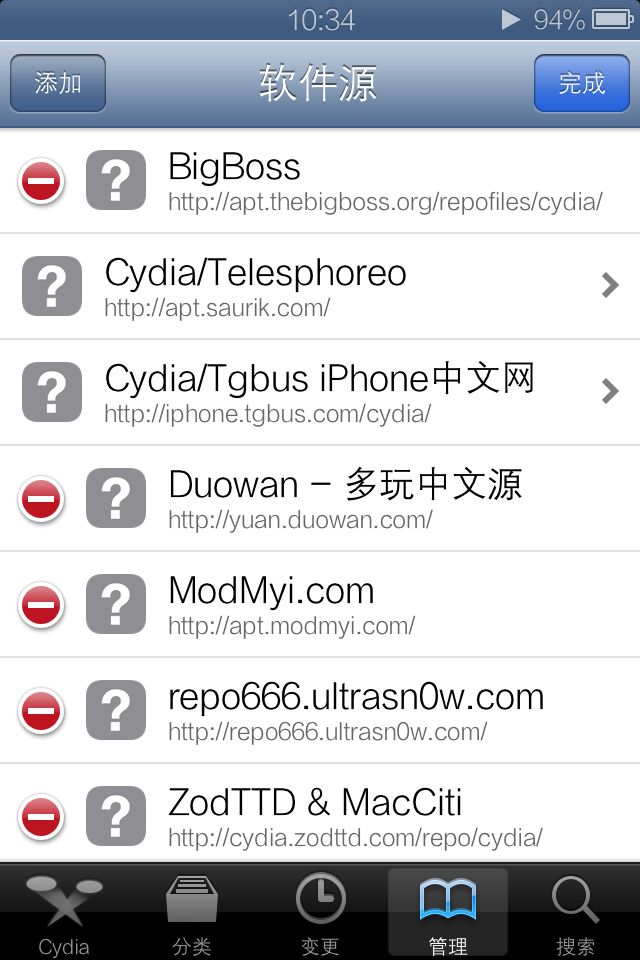Tap the delete icon beside ModMyi.com
The width and height of the screenshot is (640, 960).
[41, 605]
